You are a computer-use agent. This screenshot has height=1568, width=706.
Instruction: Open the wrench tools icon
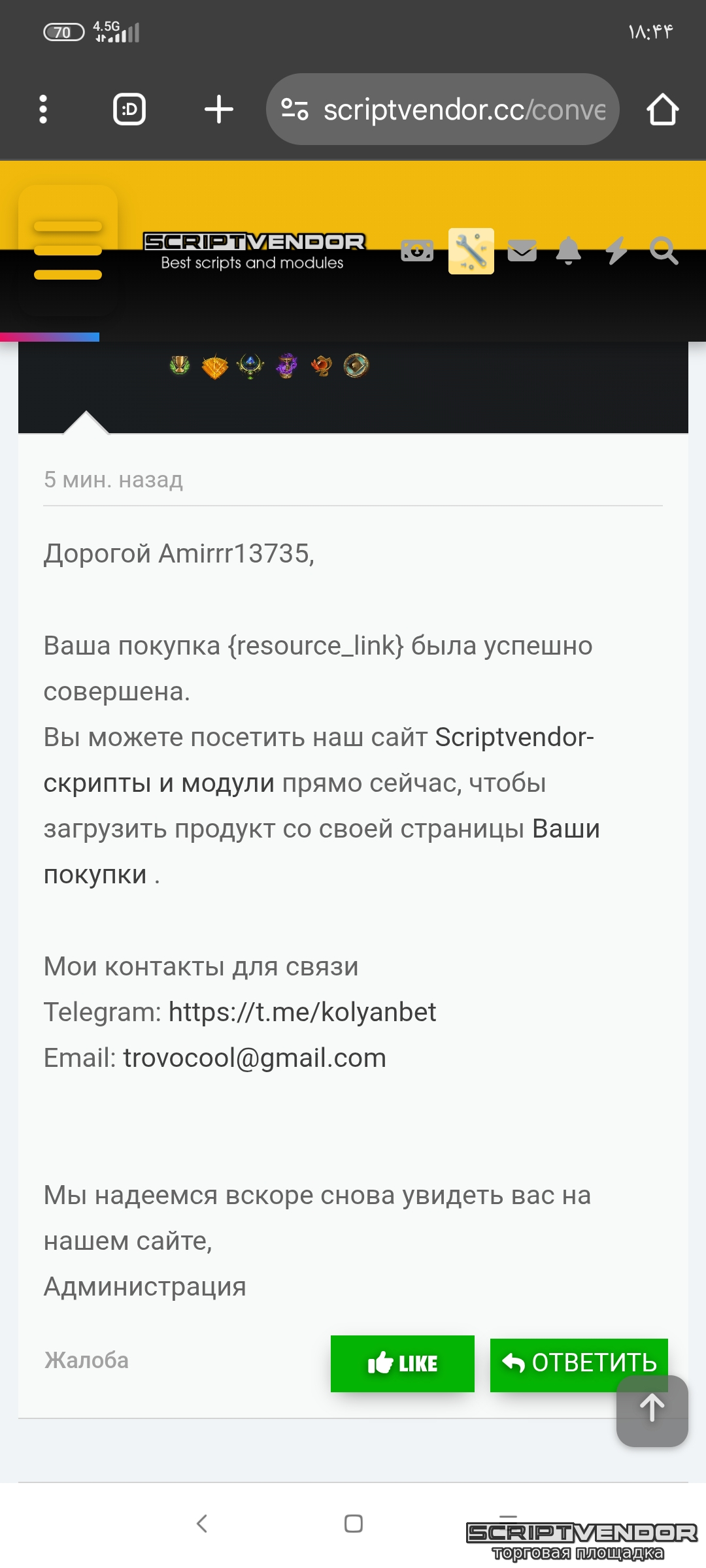pyautogui.click(x=471, y=251)
